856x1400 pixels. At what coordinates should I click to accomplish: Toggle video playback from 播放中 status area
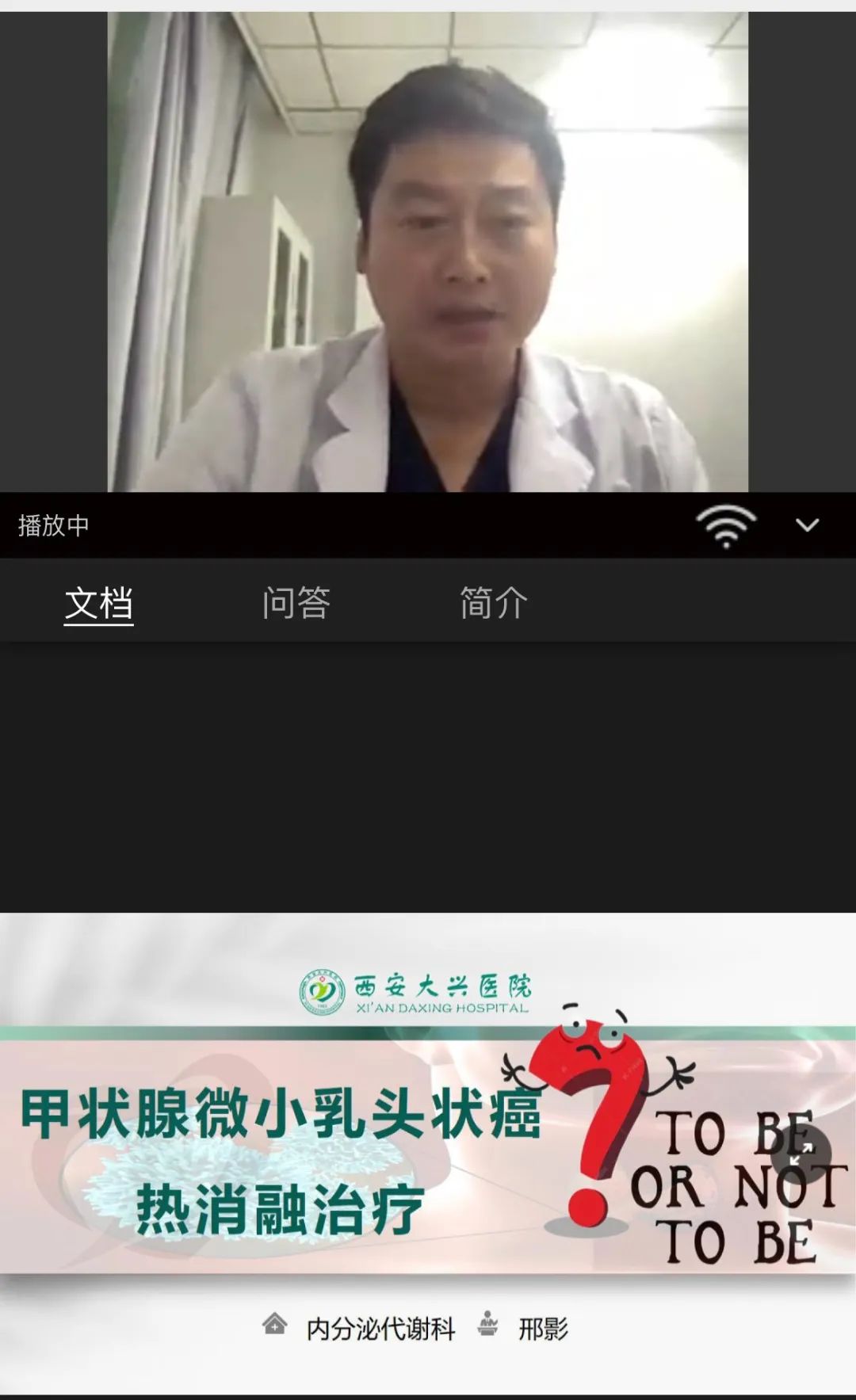[52, 525]
